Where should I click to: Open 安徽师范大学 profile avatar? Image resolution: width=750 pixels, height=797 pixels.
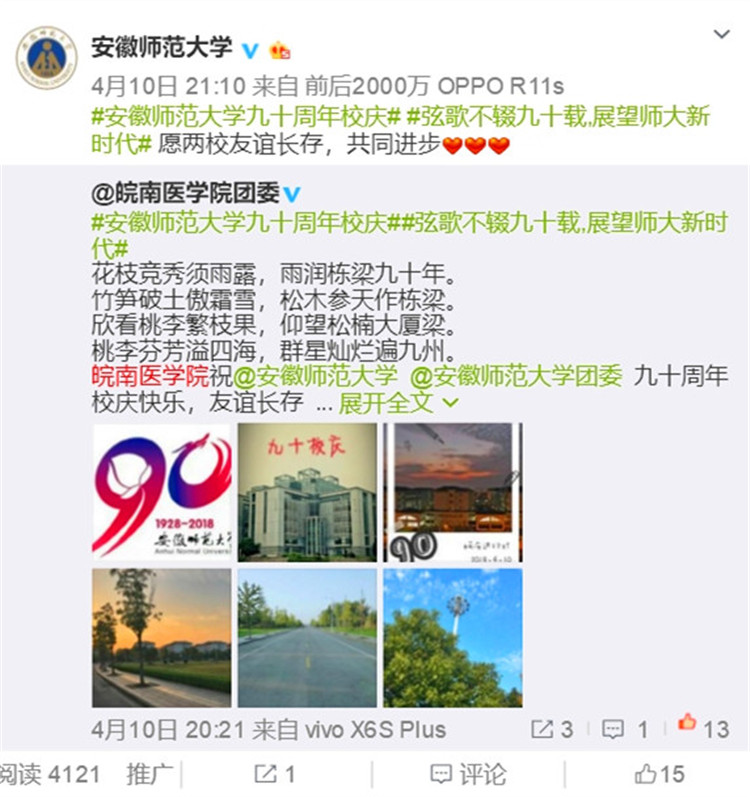46,57
